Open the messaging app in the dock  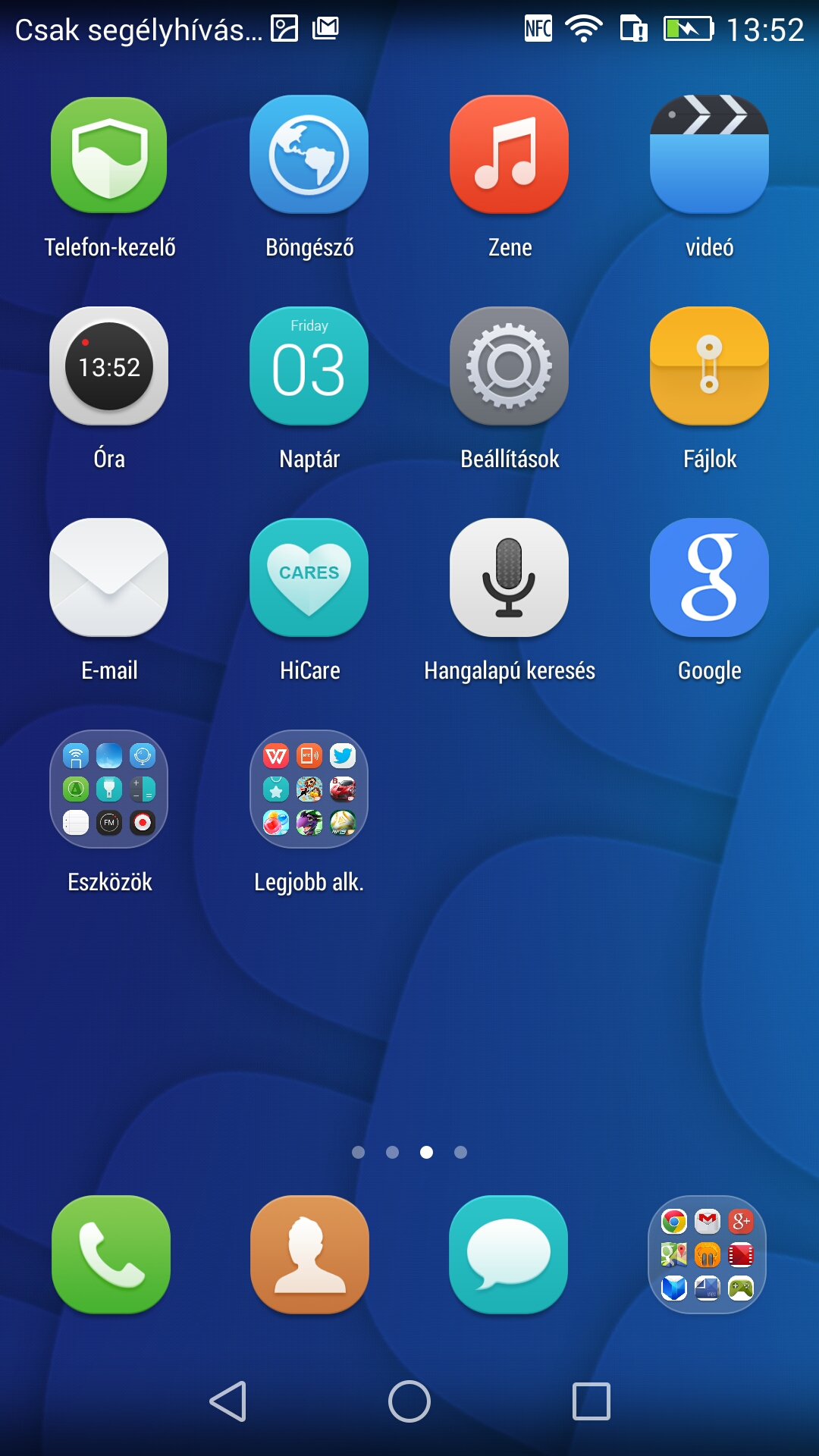point(509,1254)
